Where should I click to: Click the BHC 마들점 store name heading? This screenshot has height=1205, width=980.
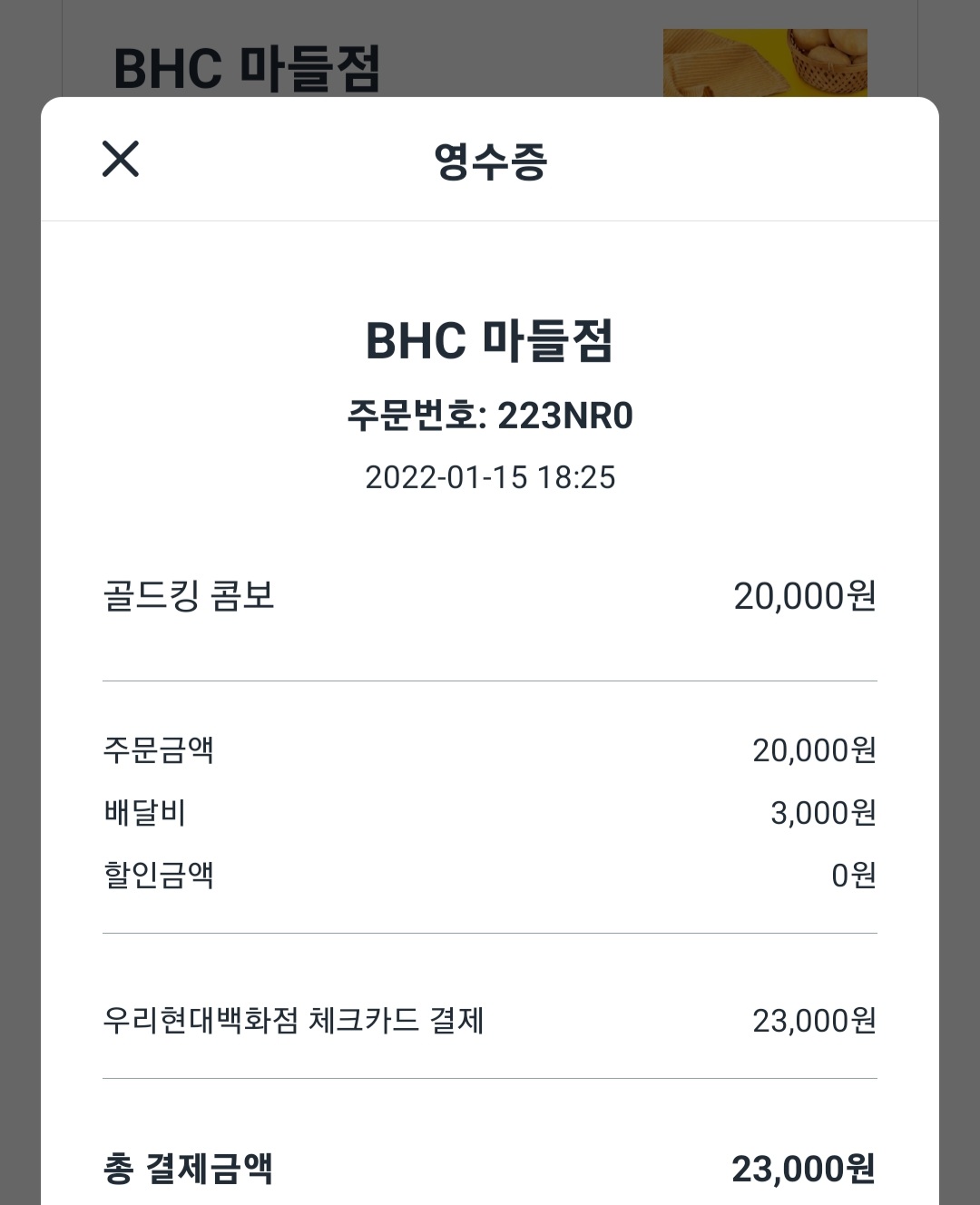(x=490, y=343)
